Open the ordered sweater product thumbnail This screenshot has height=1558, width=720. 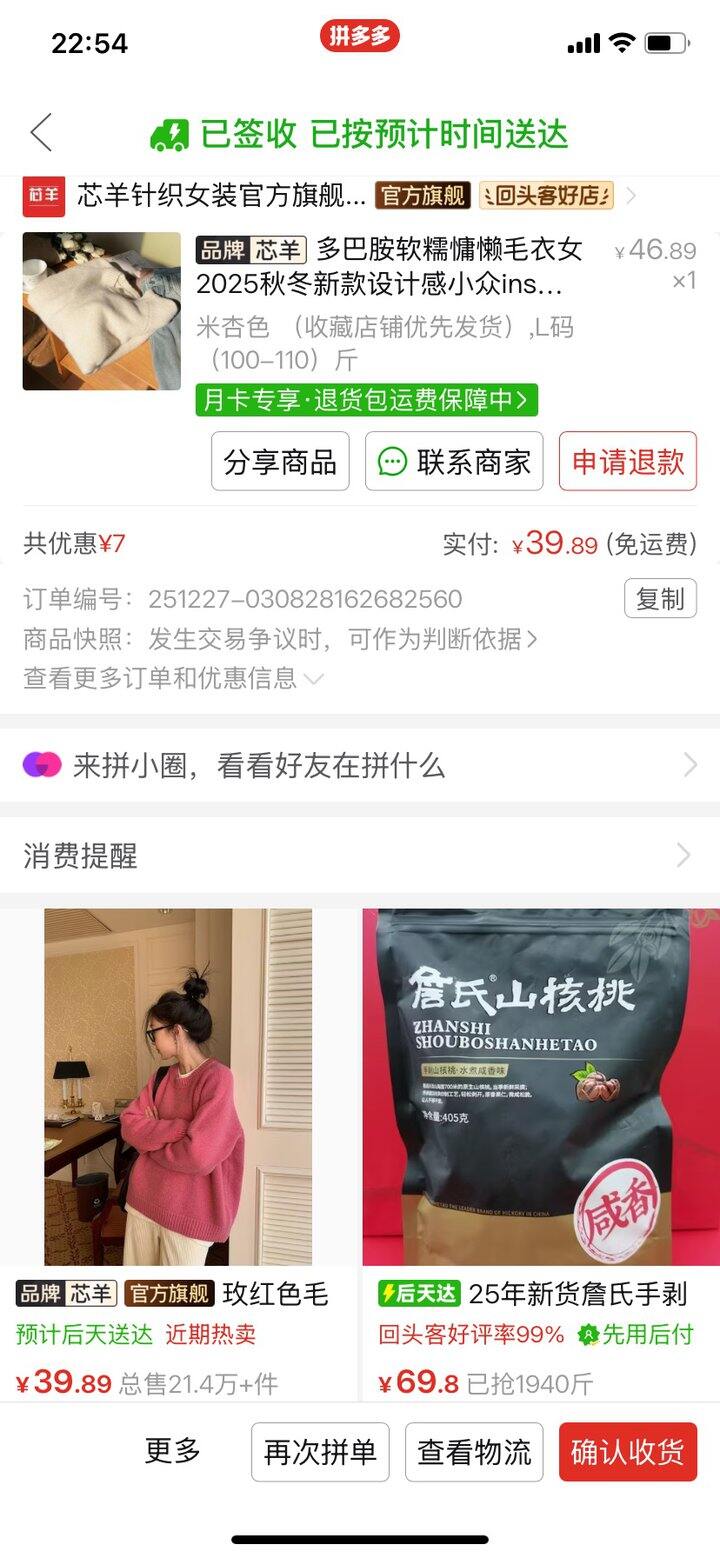click(x=101, y=311)
